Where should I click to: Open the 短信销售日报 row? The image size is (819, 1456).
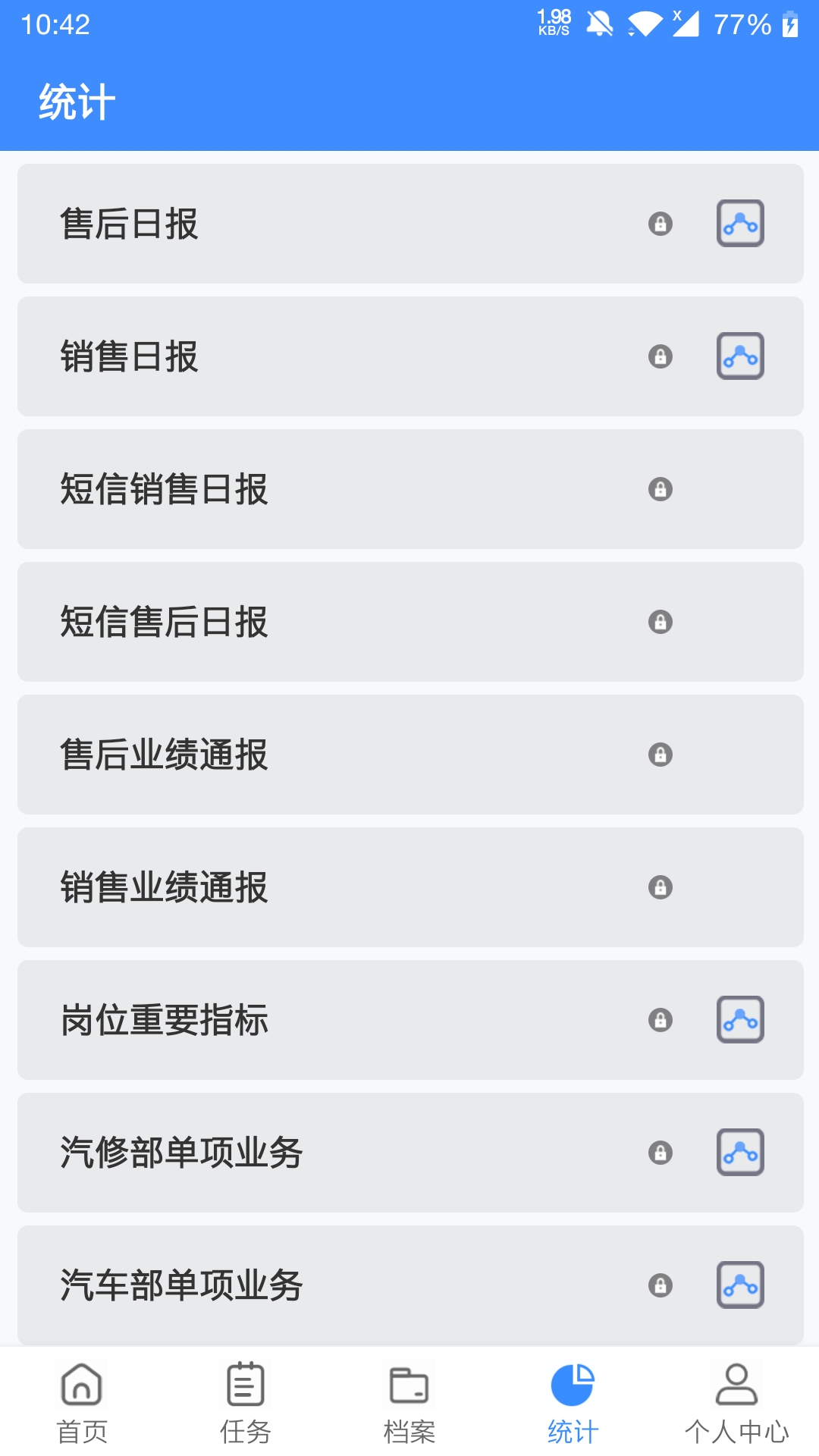click(410, 489)
